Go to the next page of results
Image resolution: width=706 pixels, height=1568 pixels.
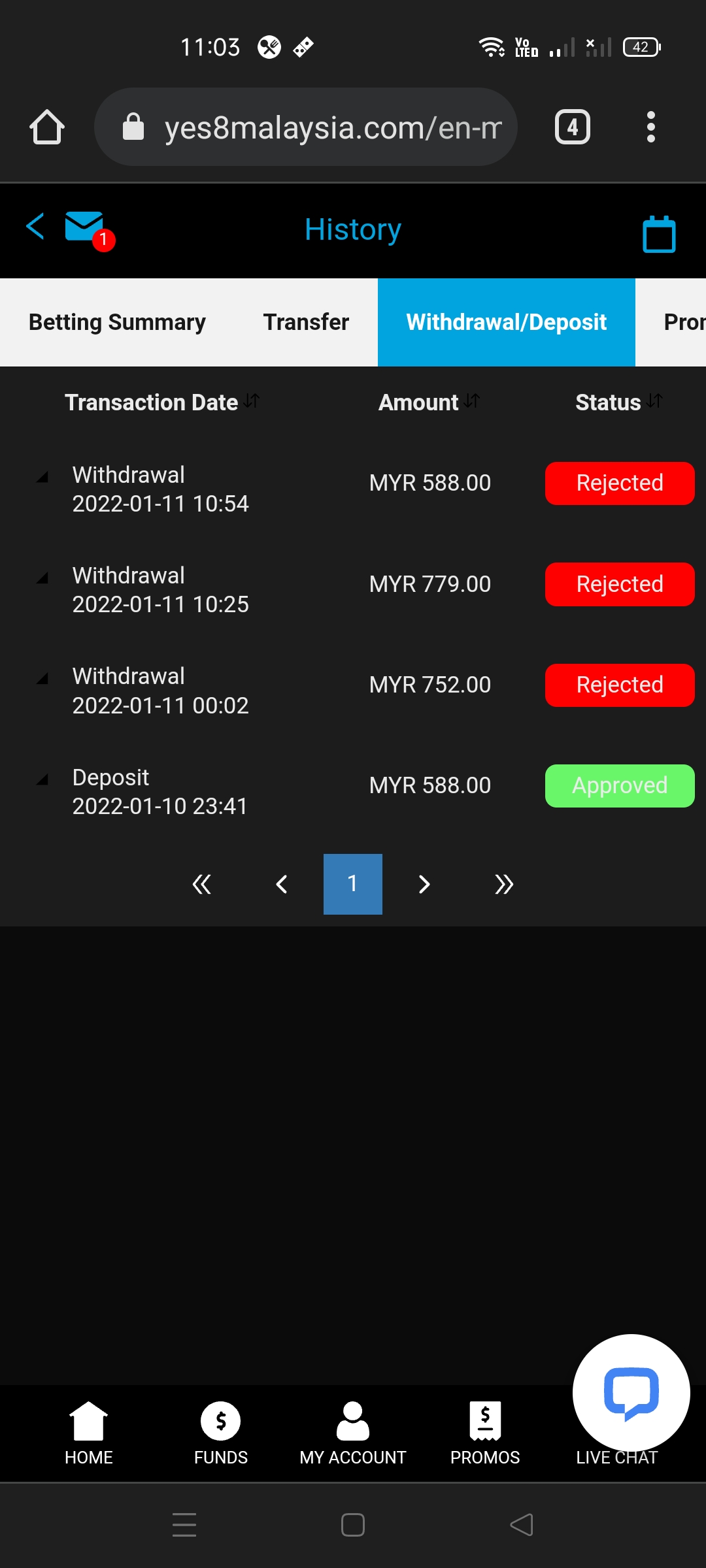pyautogui.click(x=424, y=884)
